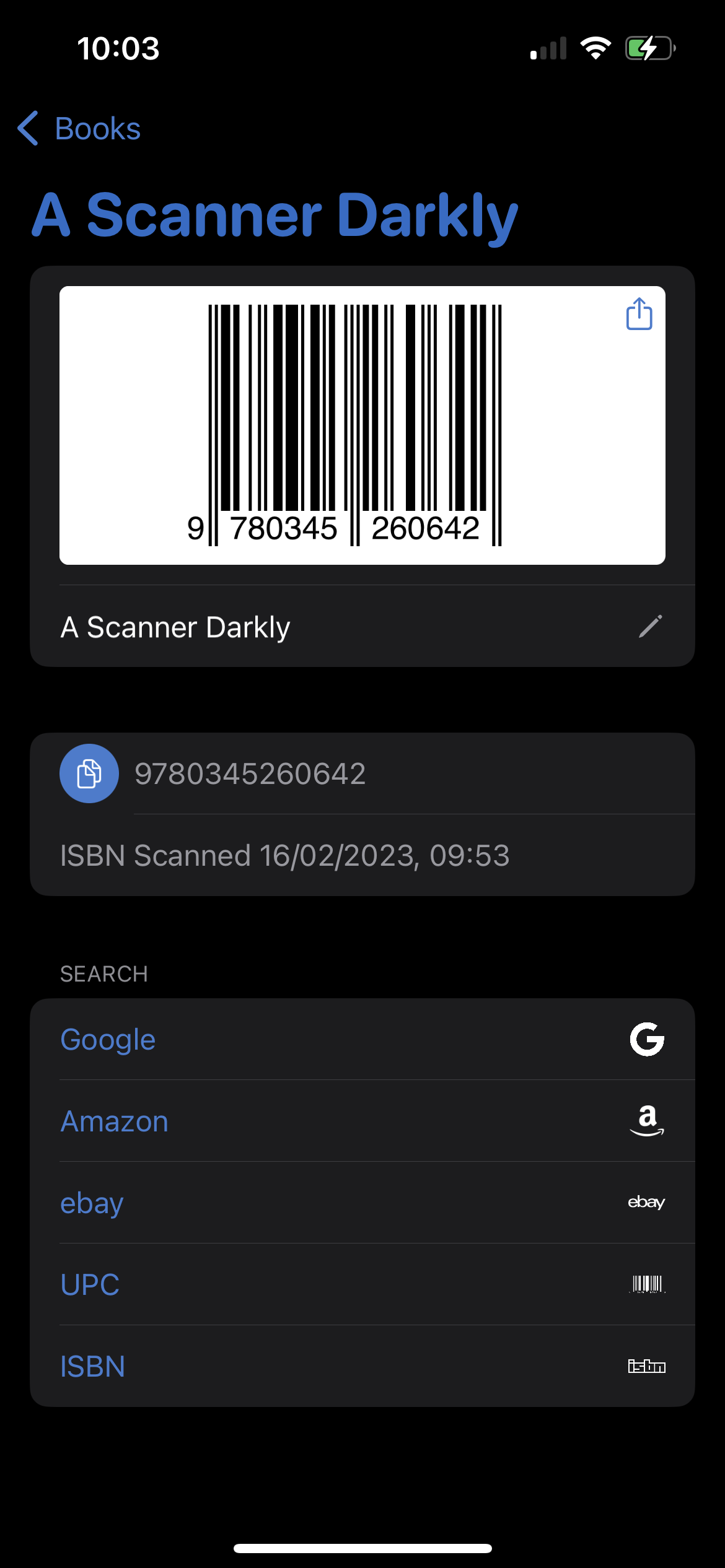Tap the ISBN number 9780345260642

251,773
